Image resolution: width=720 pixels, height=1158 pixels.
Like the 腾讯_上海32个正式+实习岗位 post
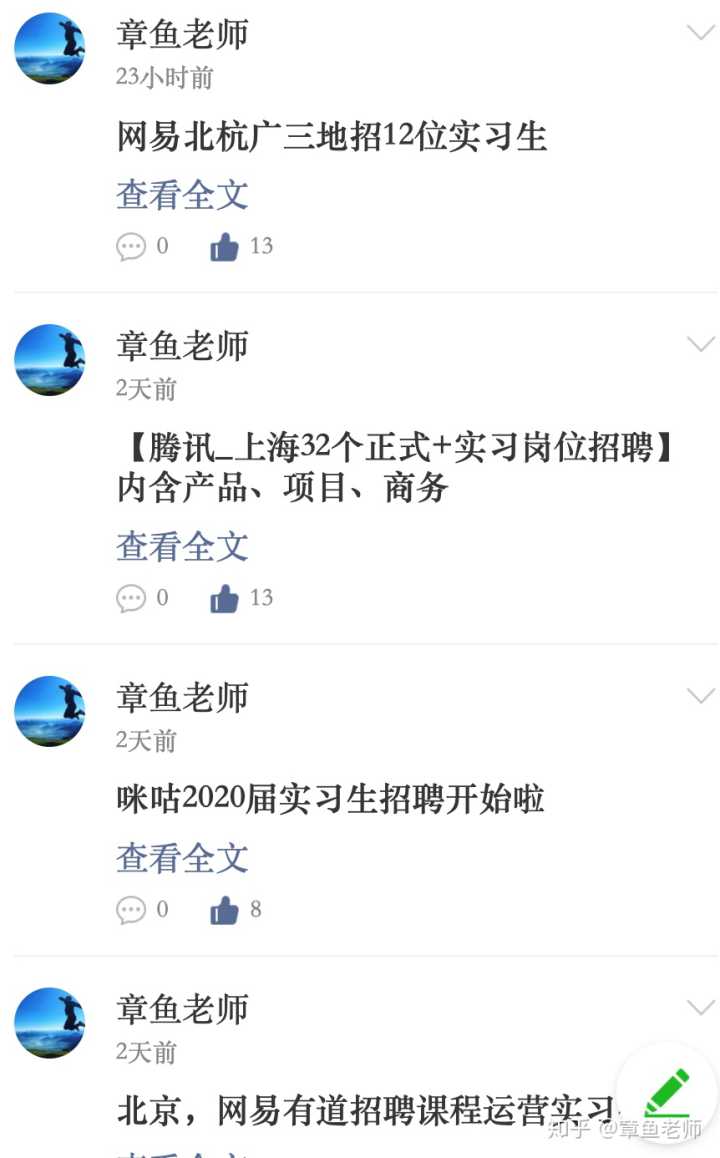click(225, 598)
